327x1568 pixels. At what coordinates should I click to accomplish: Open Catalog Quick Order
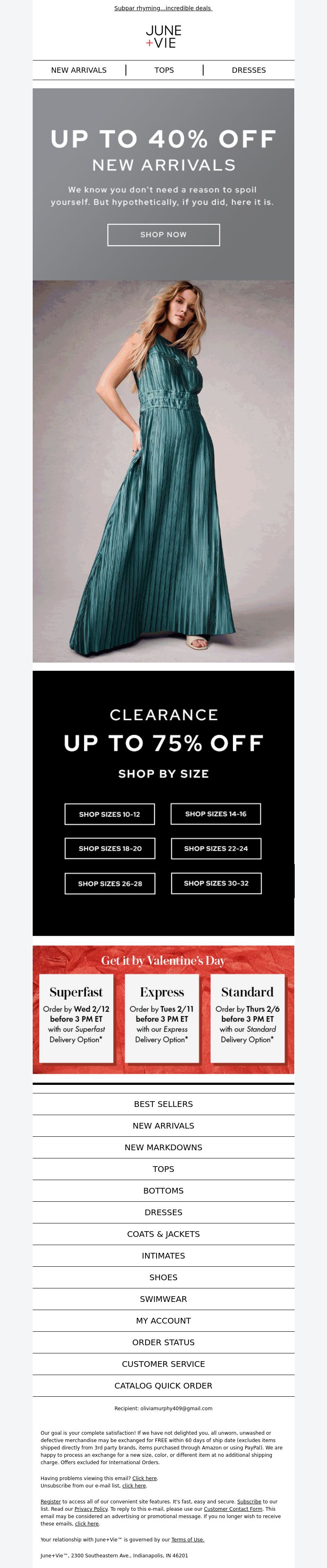tap(163, 1385)
